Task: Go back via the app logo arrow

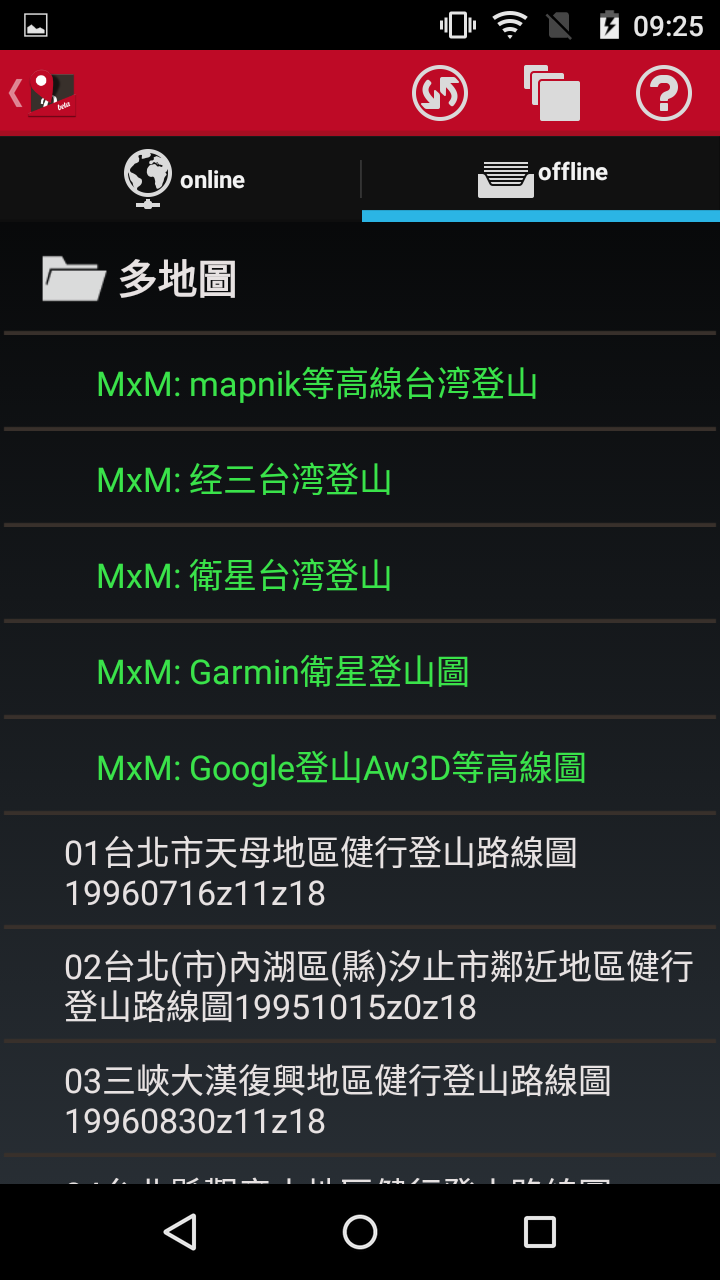Action: click(x=42, y=94)
